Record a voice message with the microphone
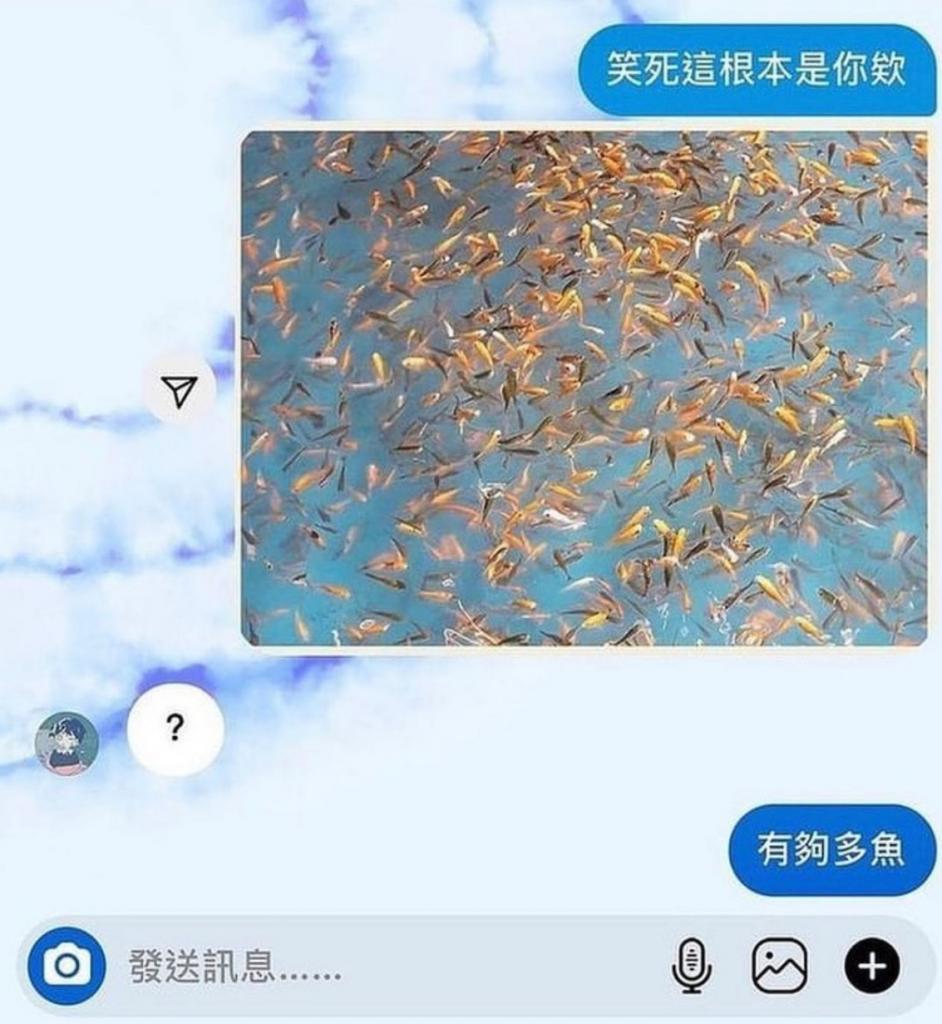 pyautogui.click(x=691, y=966)
